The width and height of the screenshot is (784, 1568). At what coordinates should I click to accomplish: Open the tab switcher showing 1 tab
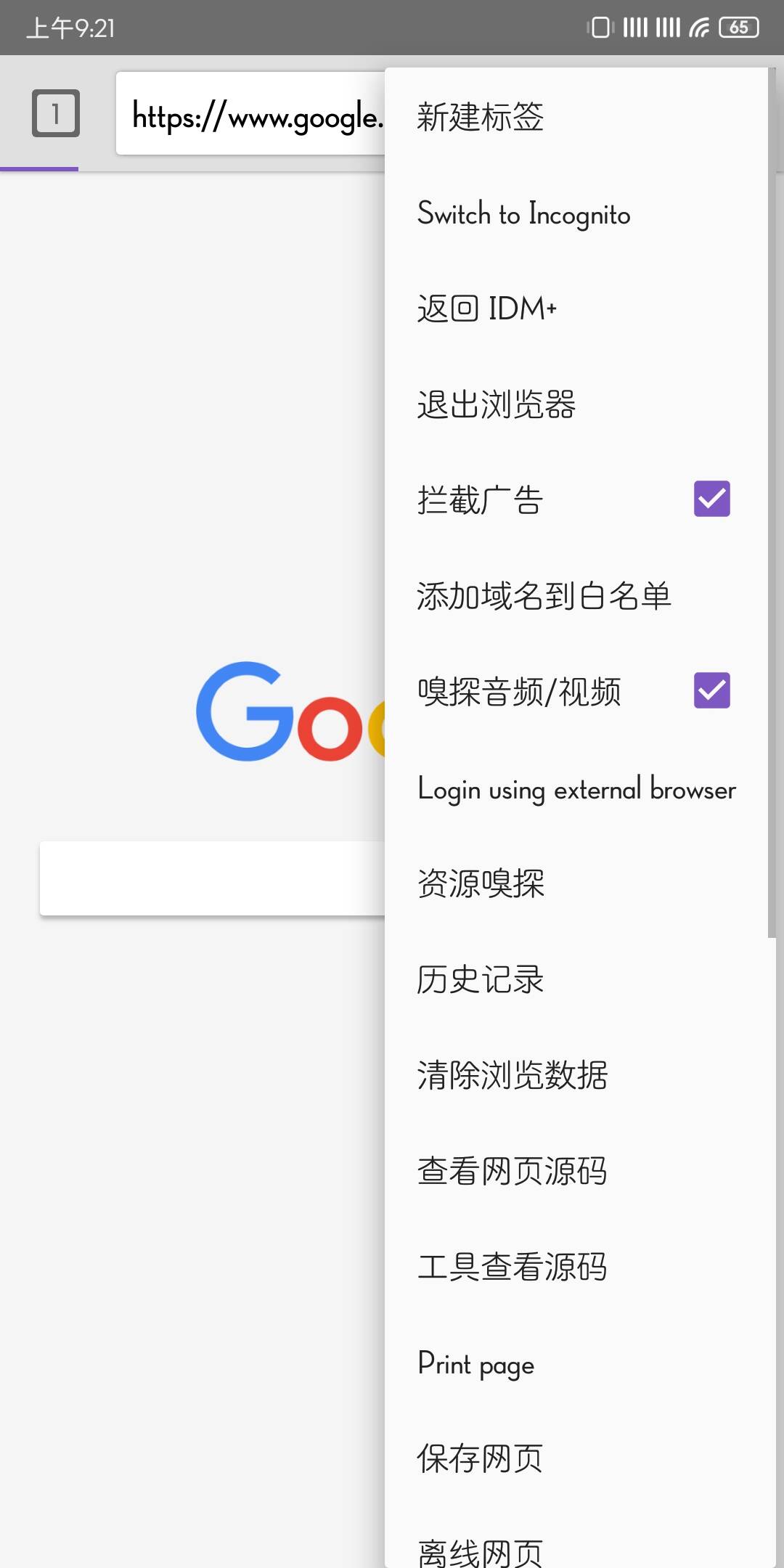(x=55, y=113)
